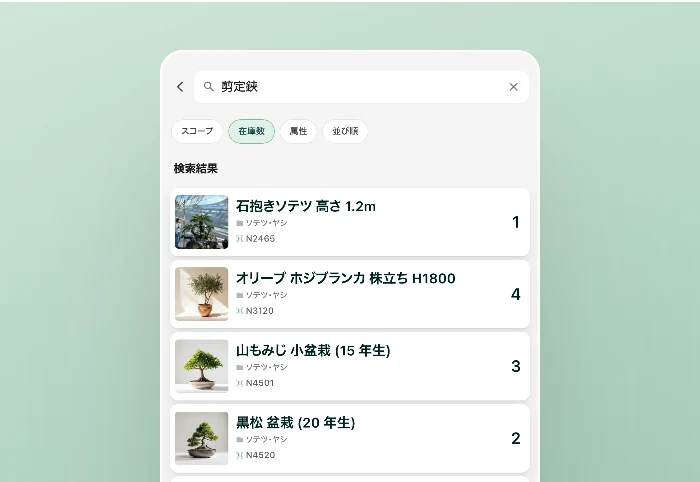The width and height of the screenshot is (700, 482).
Task: Open the 山もみじ 小盆栽 (15 年生) result
Action: pyautogui.click(x=350, y=366)
